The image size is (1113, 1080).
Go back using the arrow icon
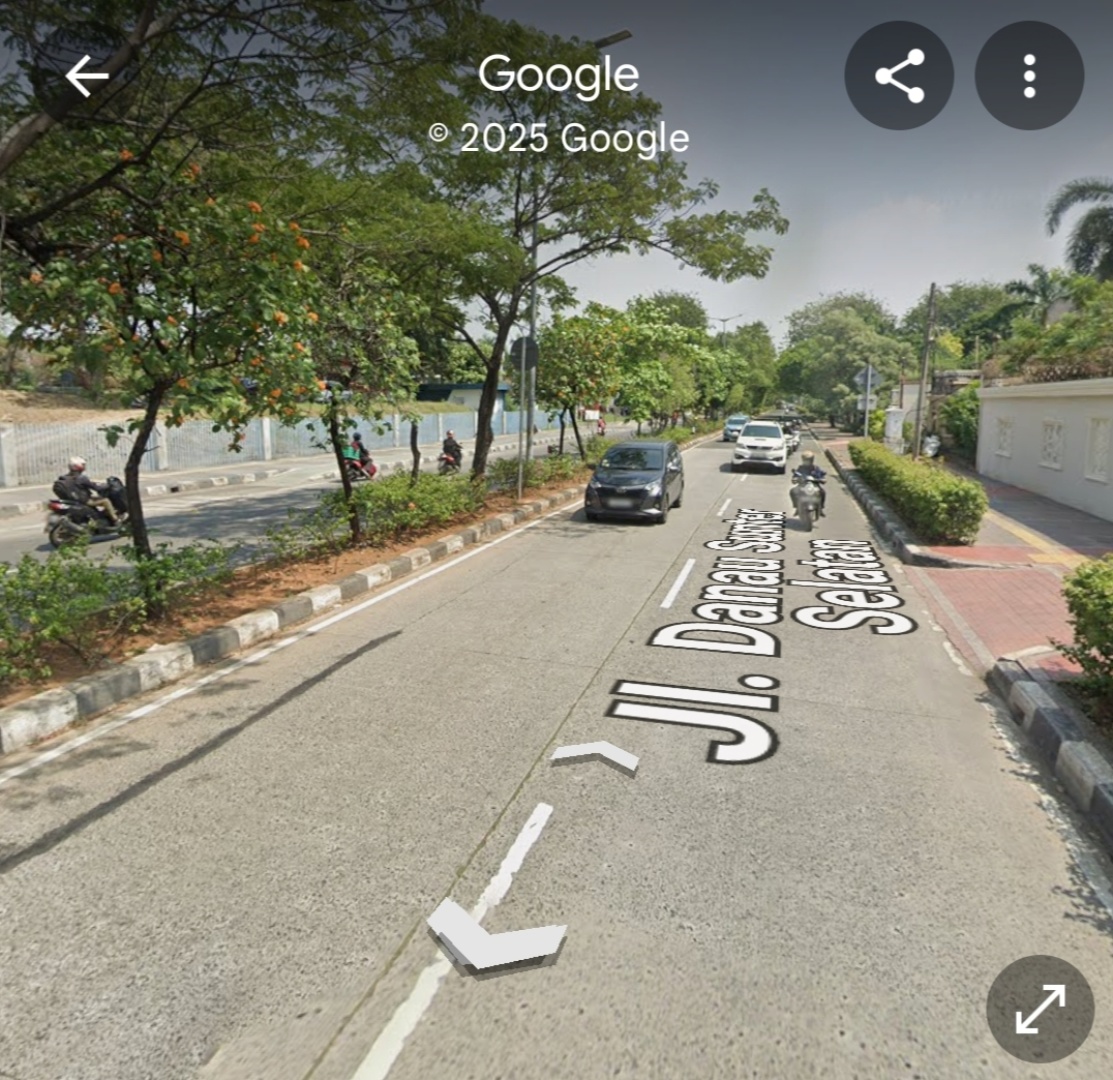[x=86, y=76]
